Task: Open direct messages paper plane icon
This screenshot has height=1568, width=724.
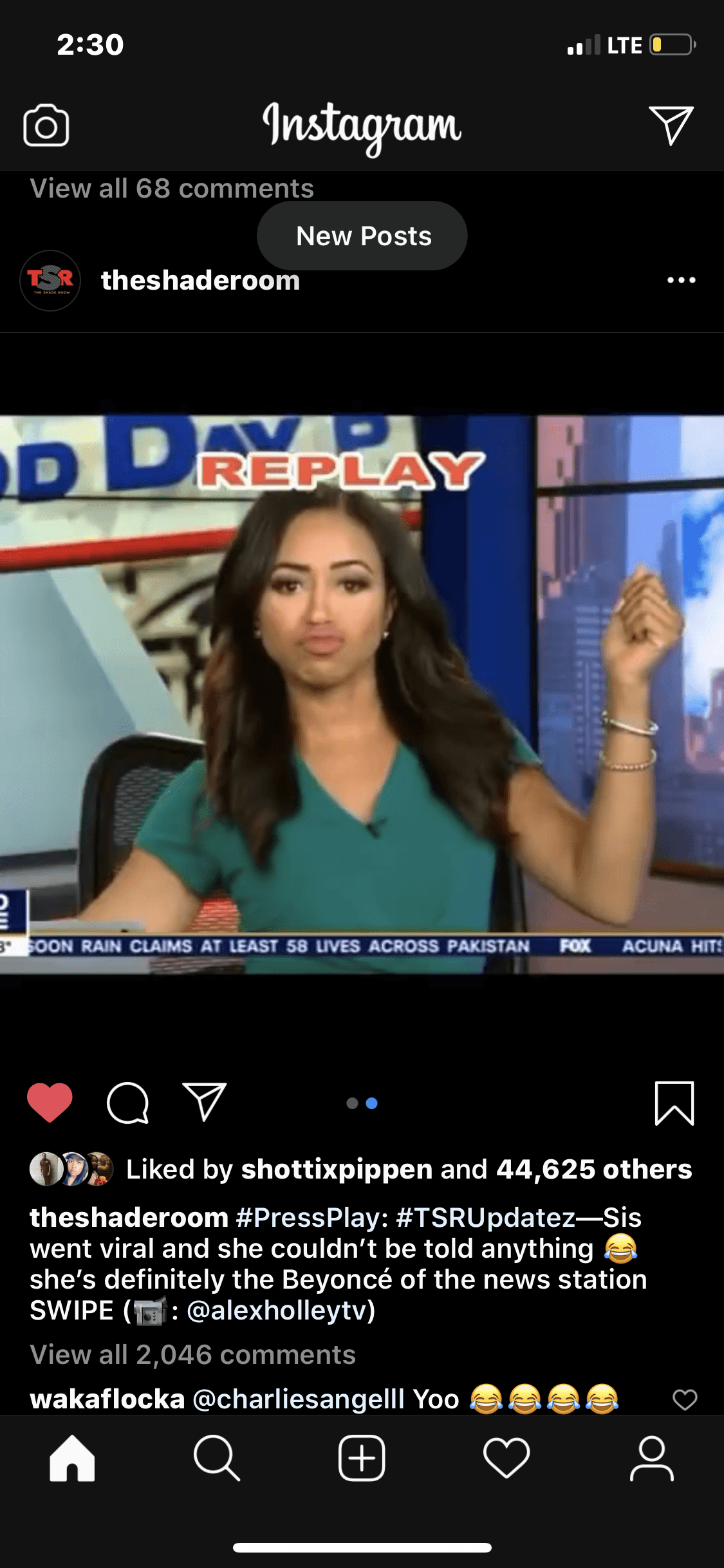Action: (671, 125)
